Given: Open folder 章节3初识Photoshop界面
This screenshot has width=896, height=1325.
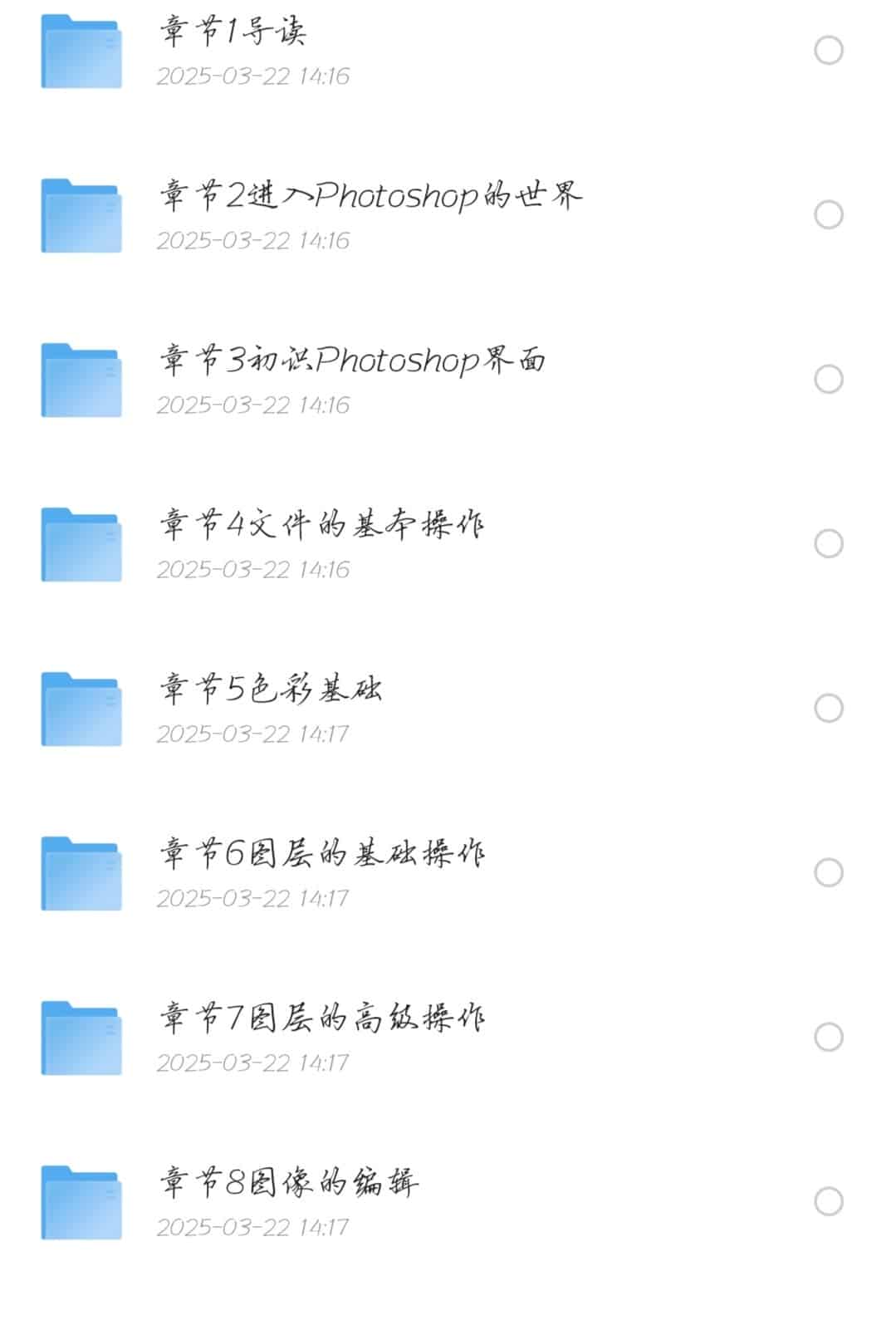Looking at the screenshot, I should (x=352, y=361).
